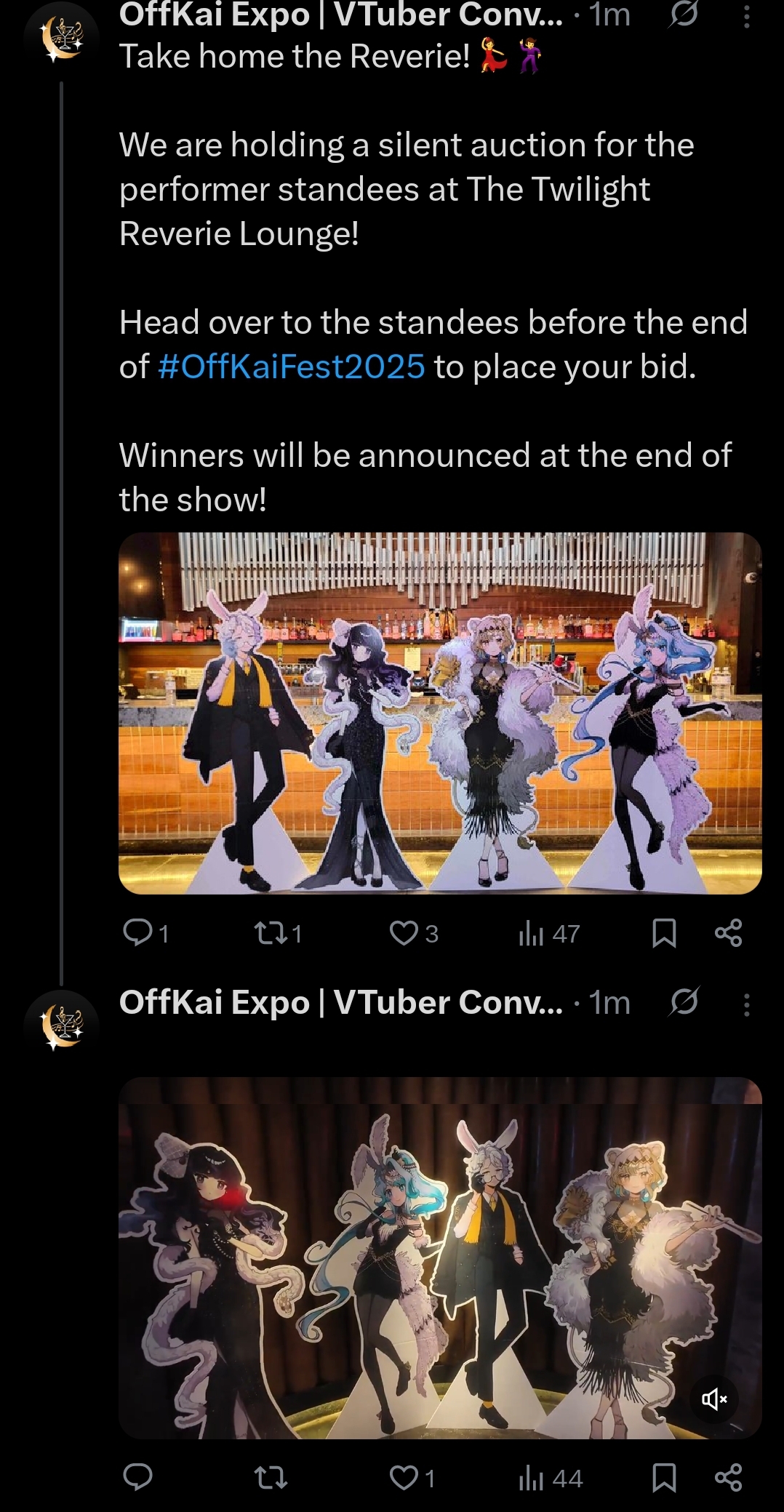Like the standees video post
Image resolution: width=784 pixels, height=1512 pixels.
click(x=404, y=1478)
